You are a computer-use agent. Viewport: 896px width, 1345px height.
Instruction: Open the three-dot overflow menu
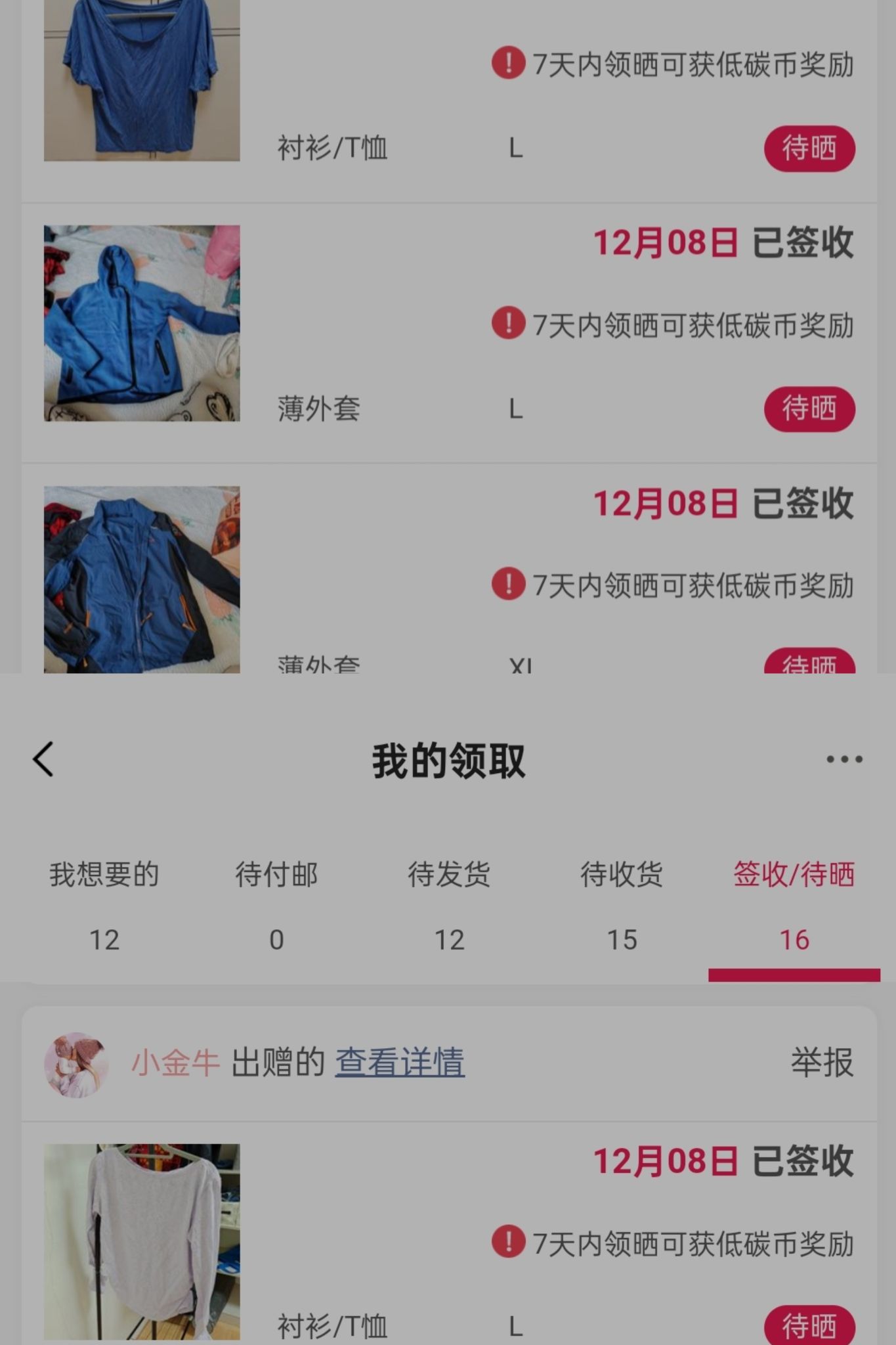844,760
